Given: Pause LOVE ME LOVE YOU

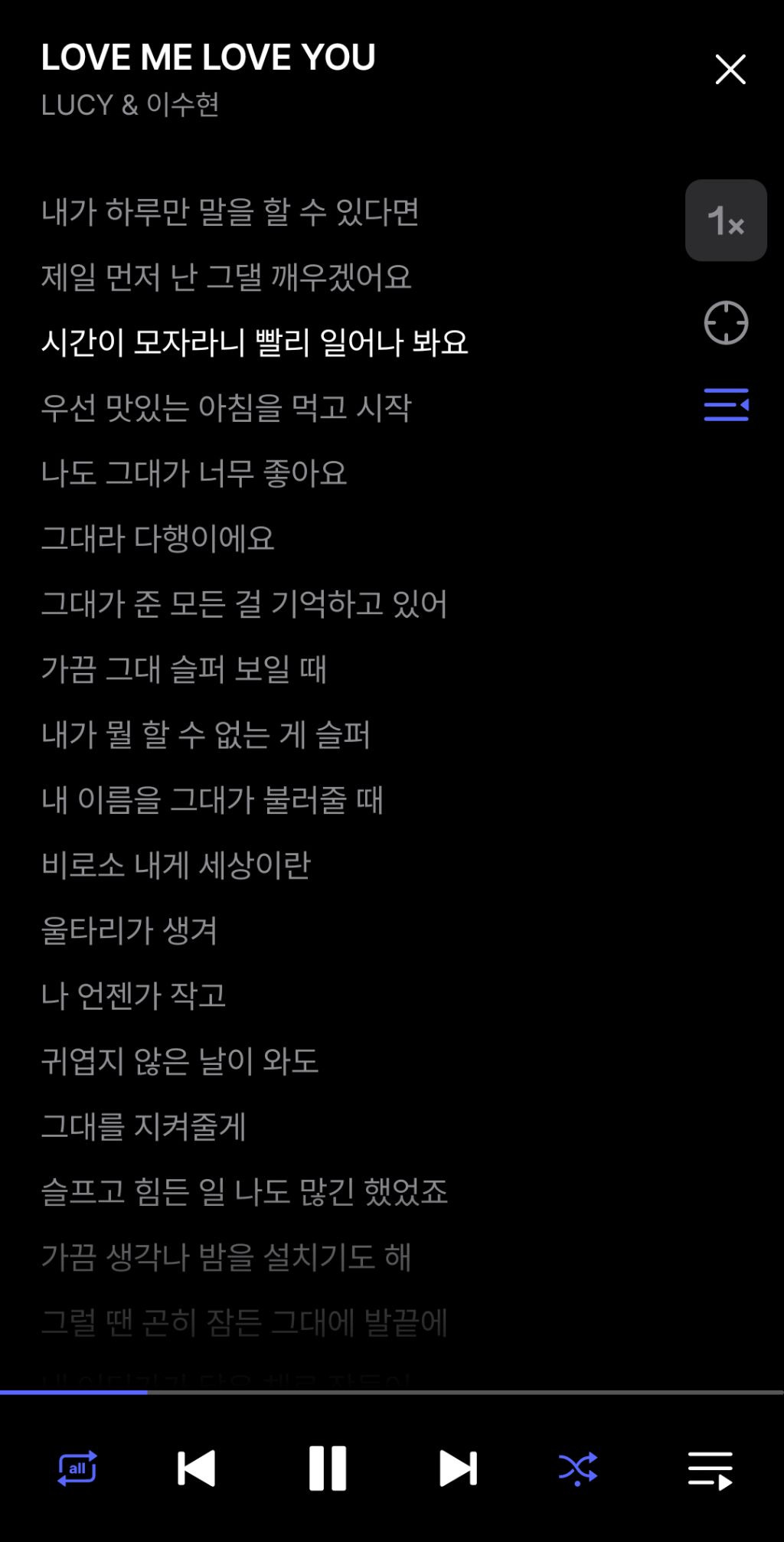Looking at the screenshot, I should (328, 1468).
